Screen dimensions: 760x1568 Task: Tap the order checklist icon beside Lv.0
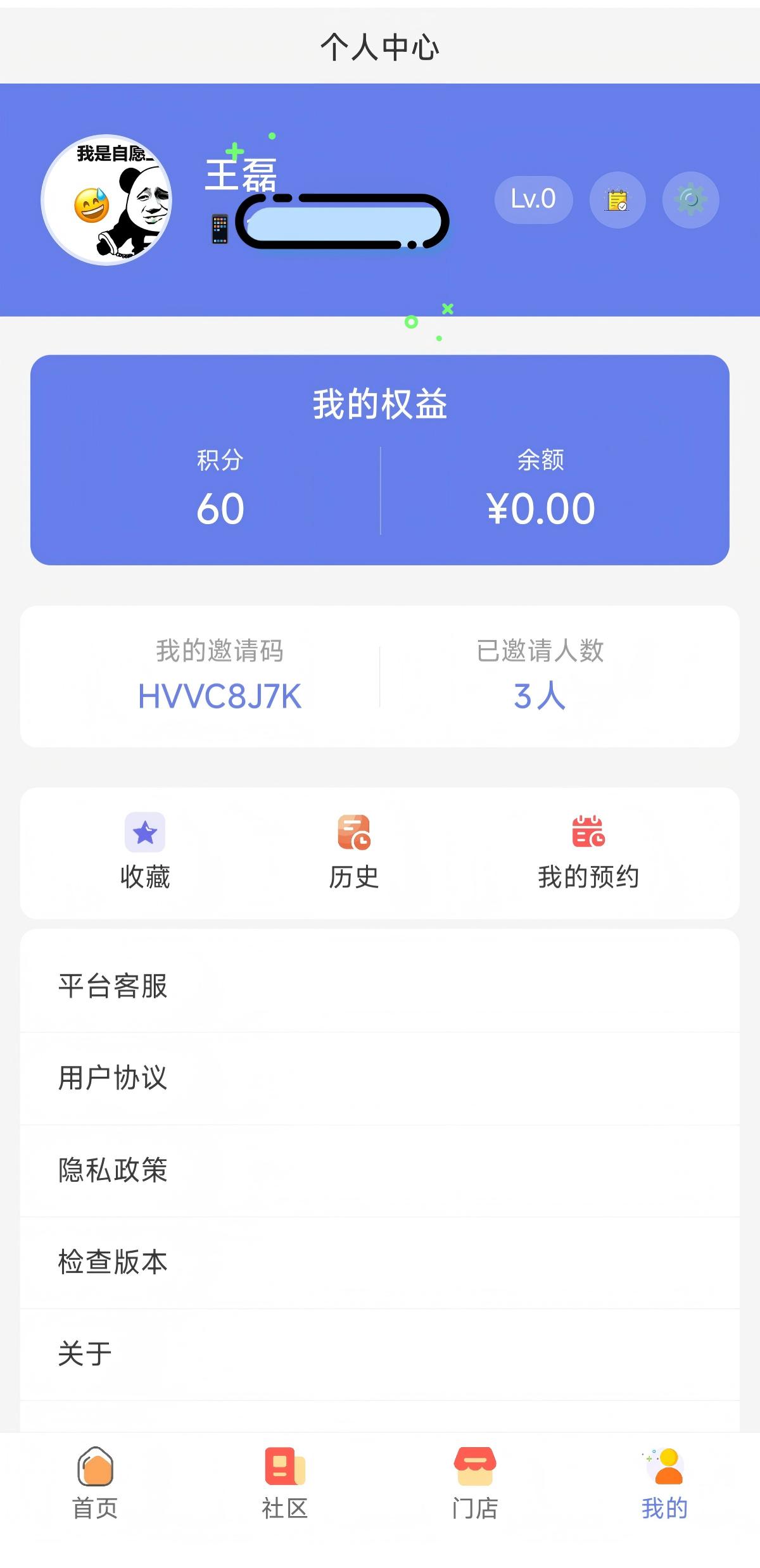(x=618, y=200)
